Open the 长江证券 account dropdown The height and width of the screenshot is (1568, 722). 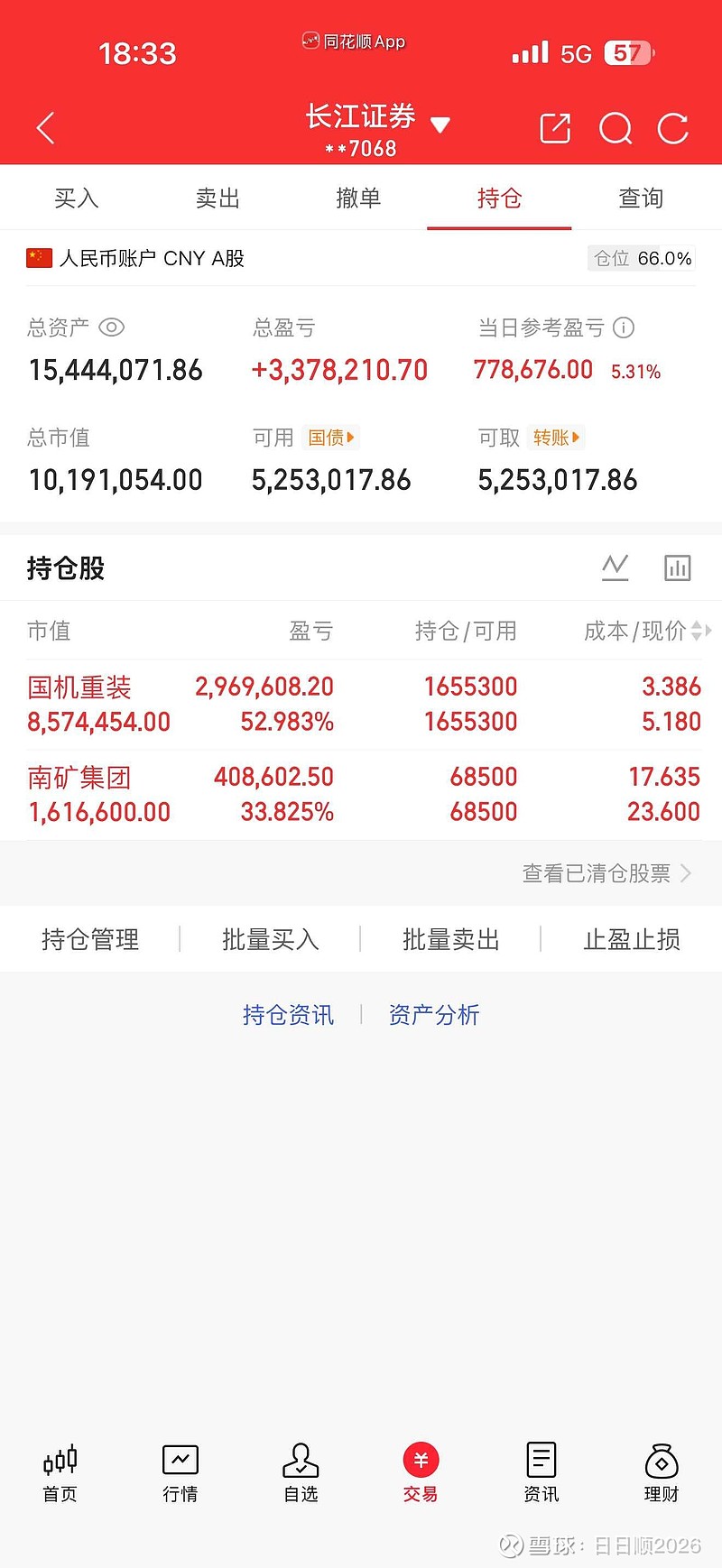440,125
